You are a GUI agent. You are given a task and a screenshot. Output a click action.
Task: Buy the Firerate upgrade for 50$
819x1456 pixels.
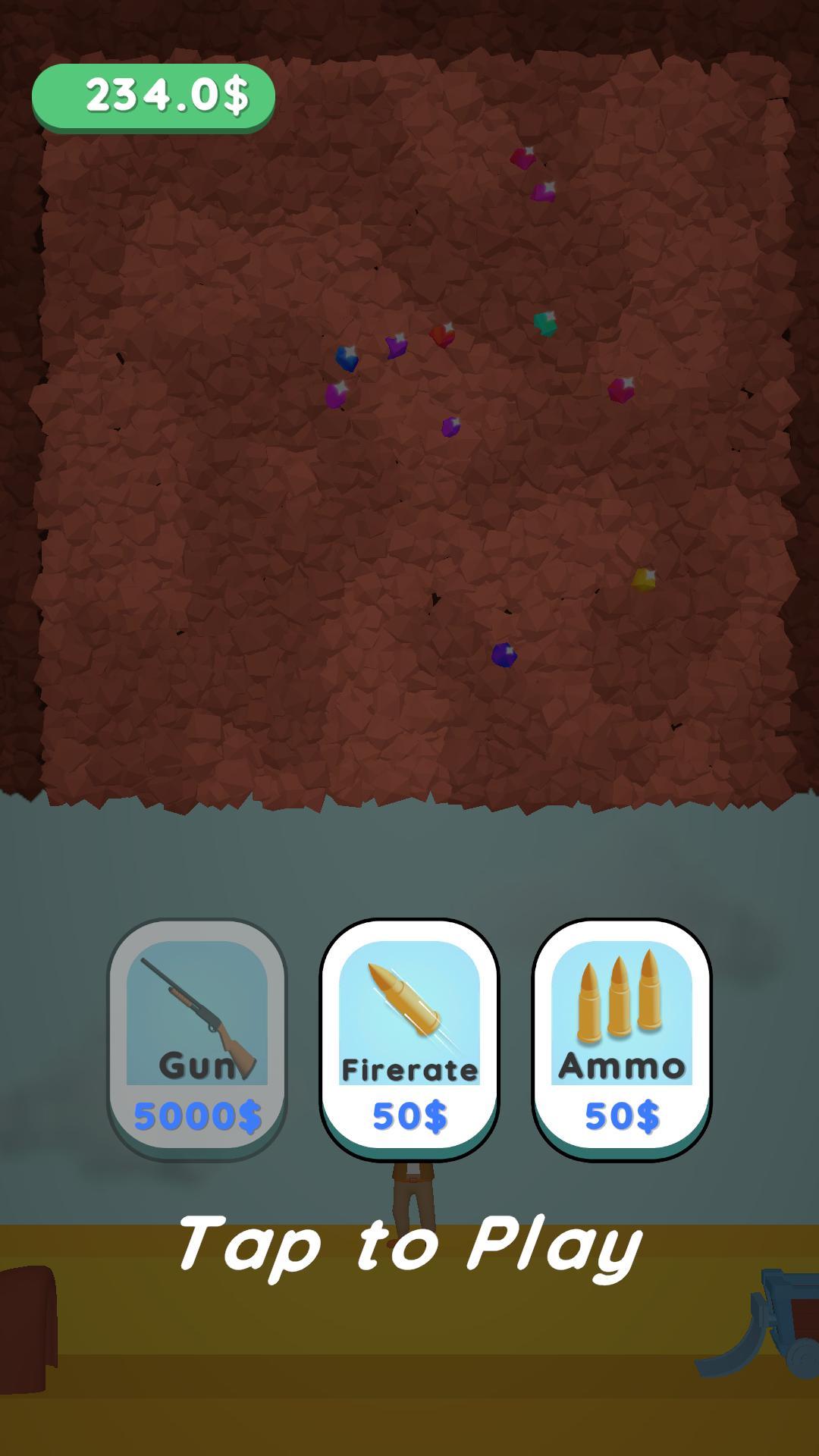tap(409, 1037)
